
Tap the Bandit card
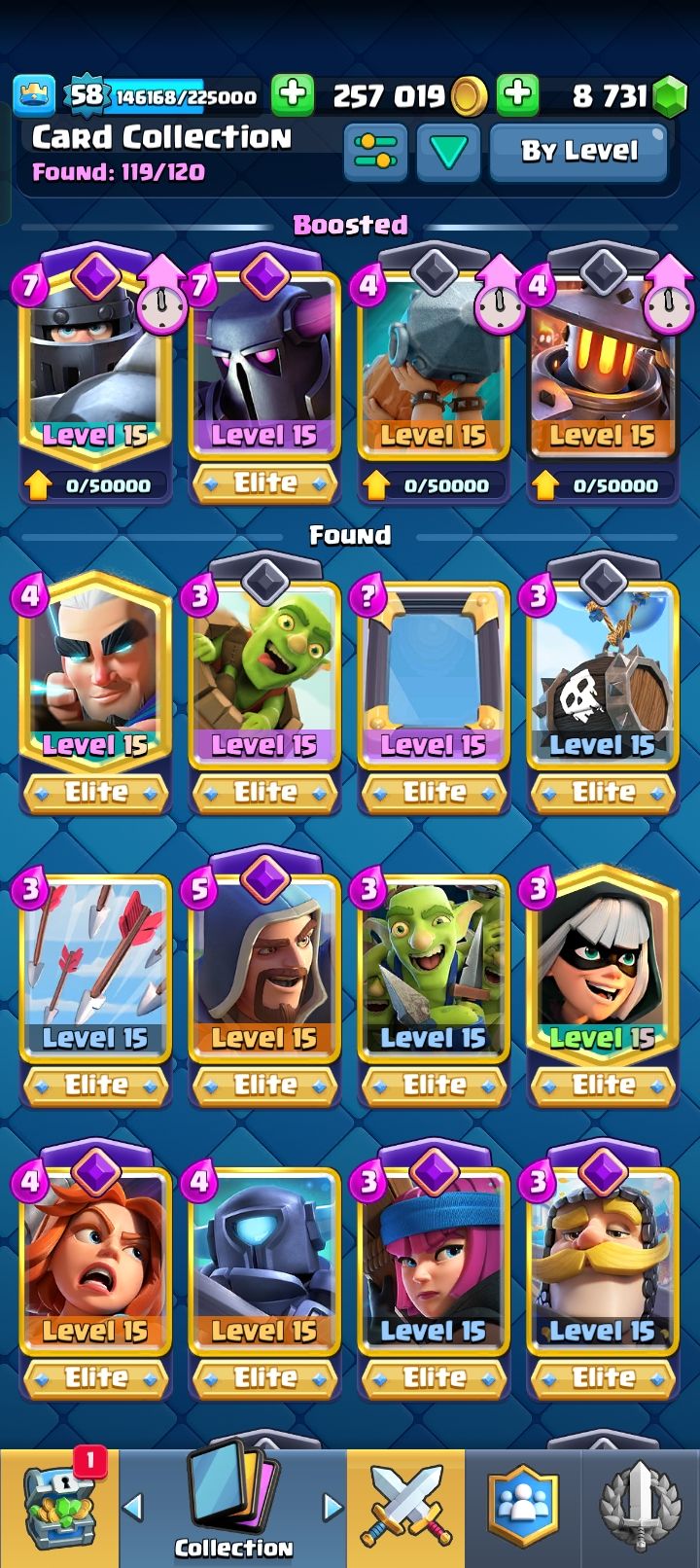(603, 973)
